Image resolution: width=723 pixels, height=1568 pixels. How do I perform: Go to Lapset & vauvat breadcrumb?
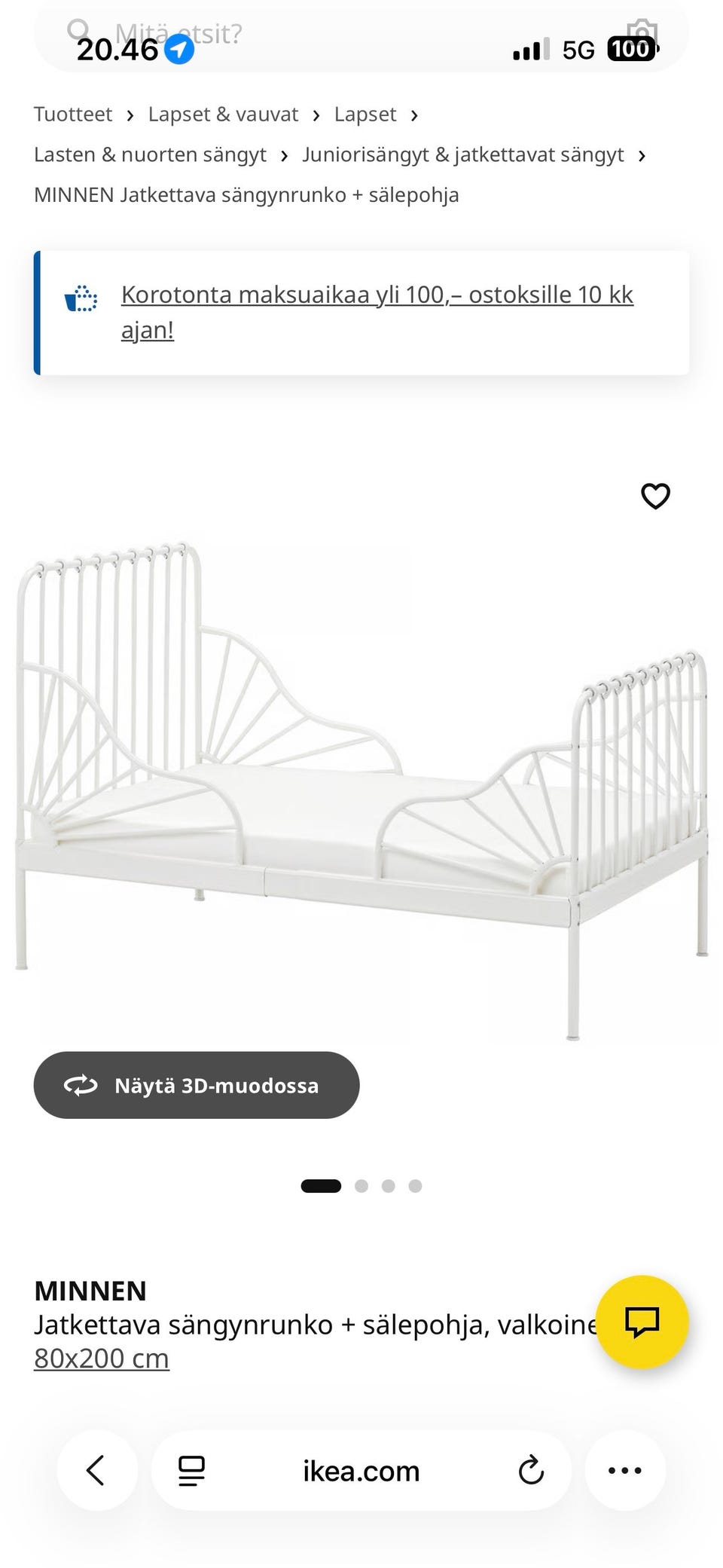click(x=223, y=115)
